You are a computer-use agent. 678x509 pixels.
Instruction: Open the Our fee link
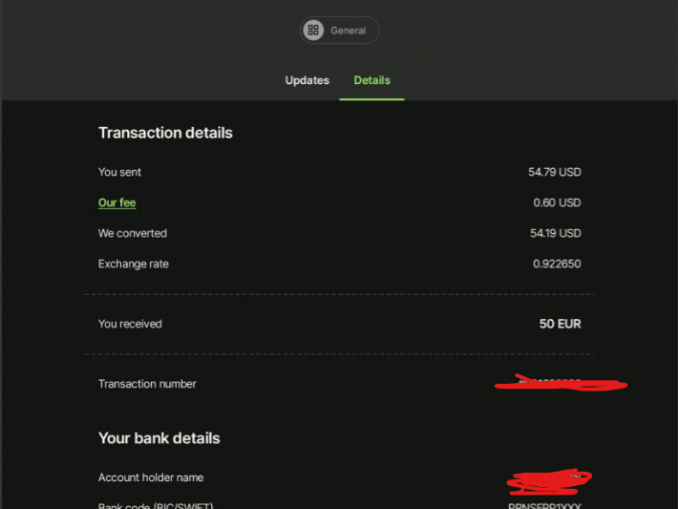click(x=117, y=203)
